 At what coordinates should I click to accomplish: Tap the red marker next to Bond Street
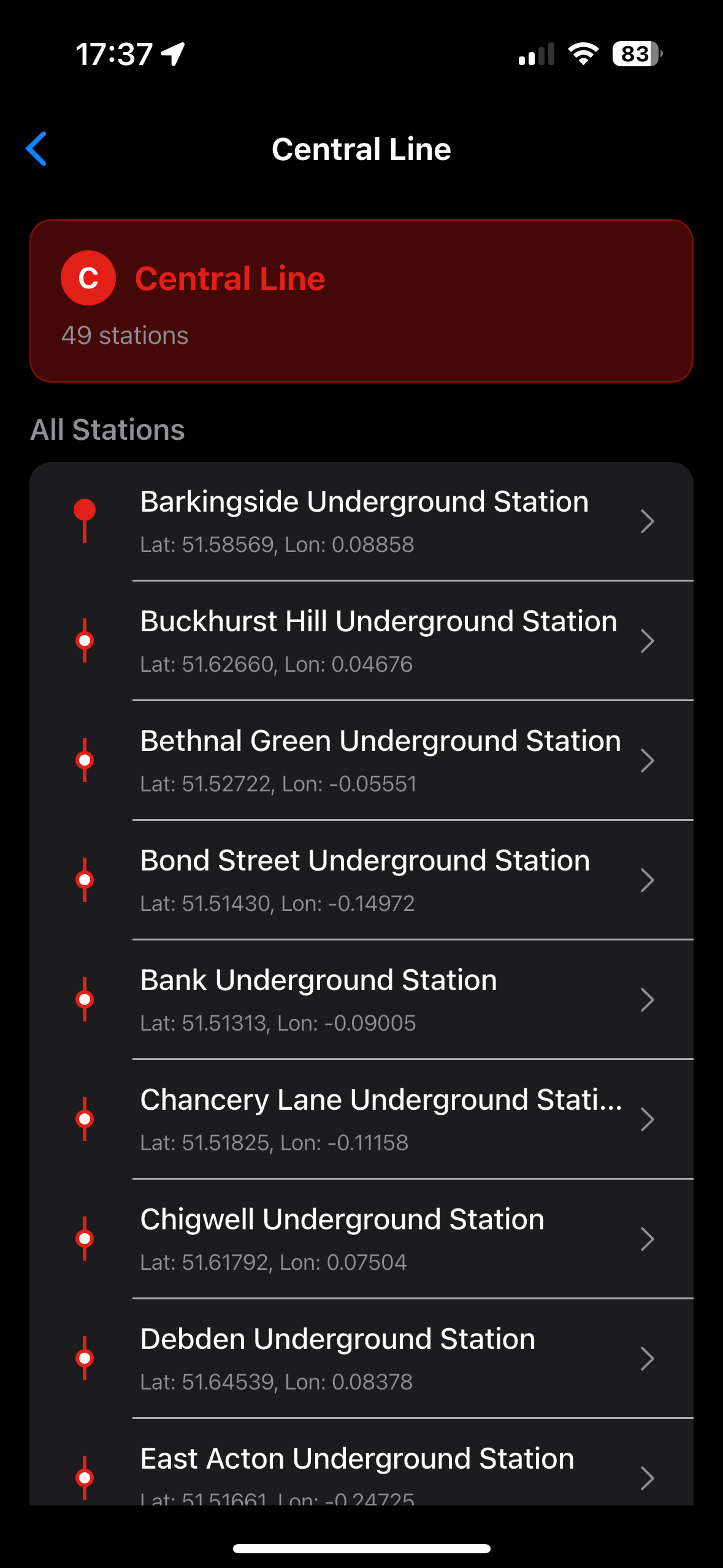pos(85,880)
